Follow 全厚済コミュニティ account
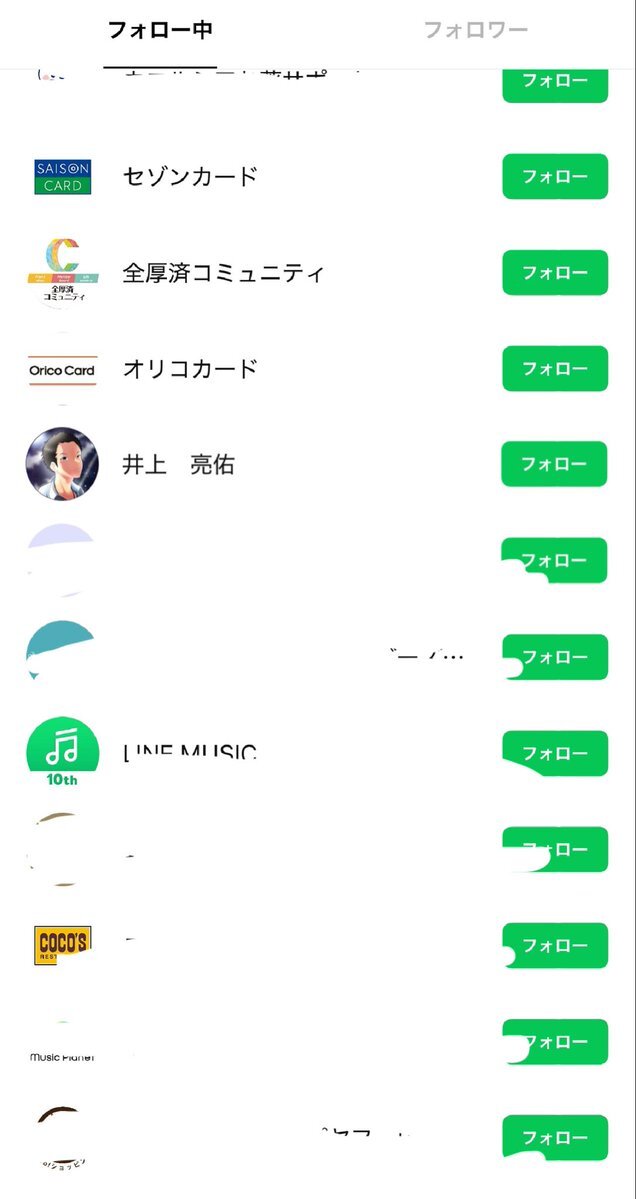This screenshot has width=636, height=1199. (555, 273)
